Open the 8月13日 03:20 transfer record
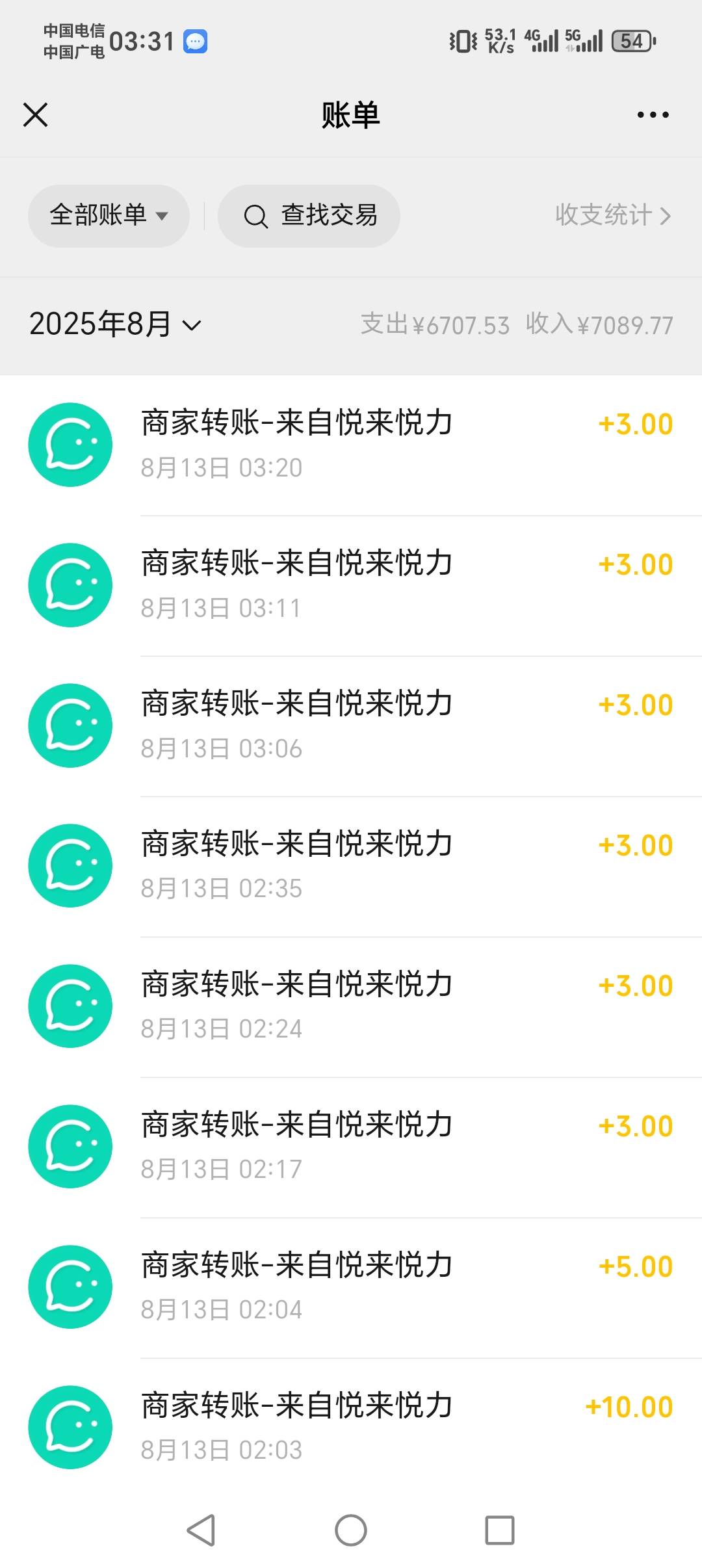The image size is (702, 1568). tap(351, 445)
